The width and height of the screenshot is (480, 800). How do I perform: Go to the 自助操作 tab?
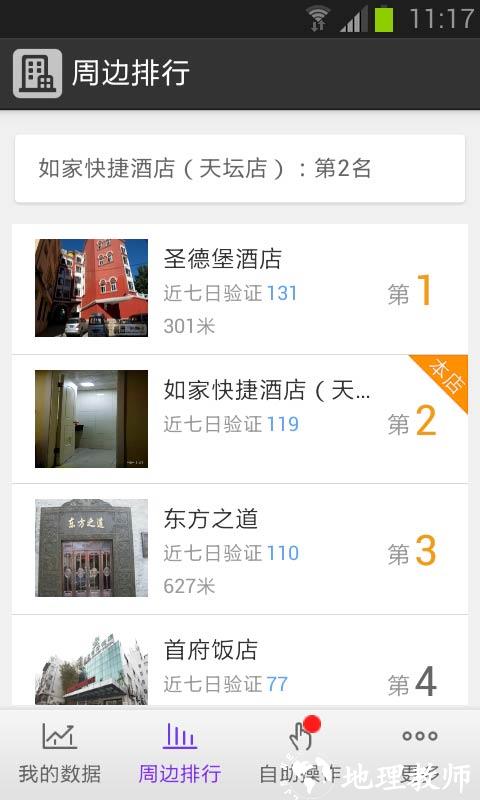click(x=300, y=754)
